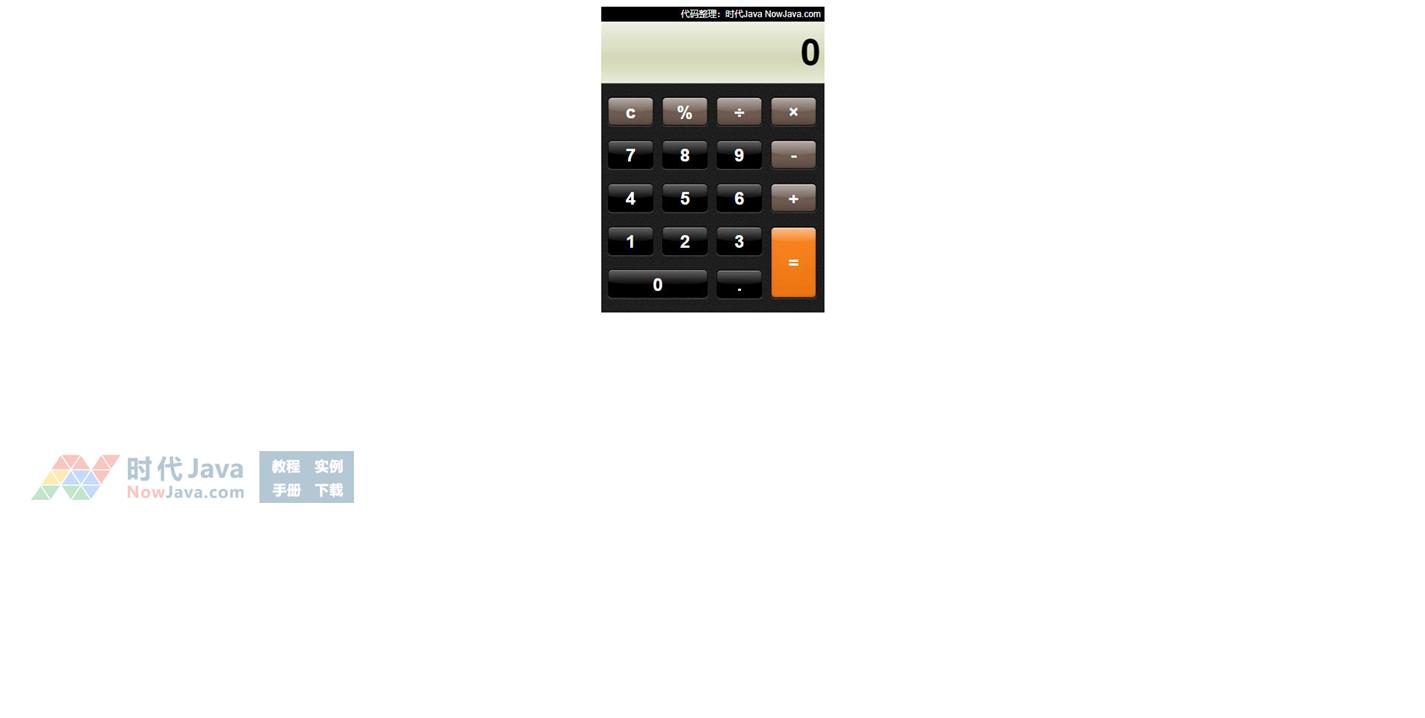Enter digit 2
The image size is (1425, 718).
pos(684,241)
